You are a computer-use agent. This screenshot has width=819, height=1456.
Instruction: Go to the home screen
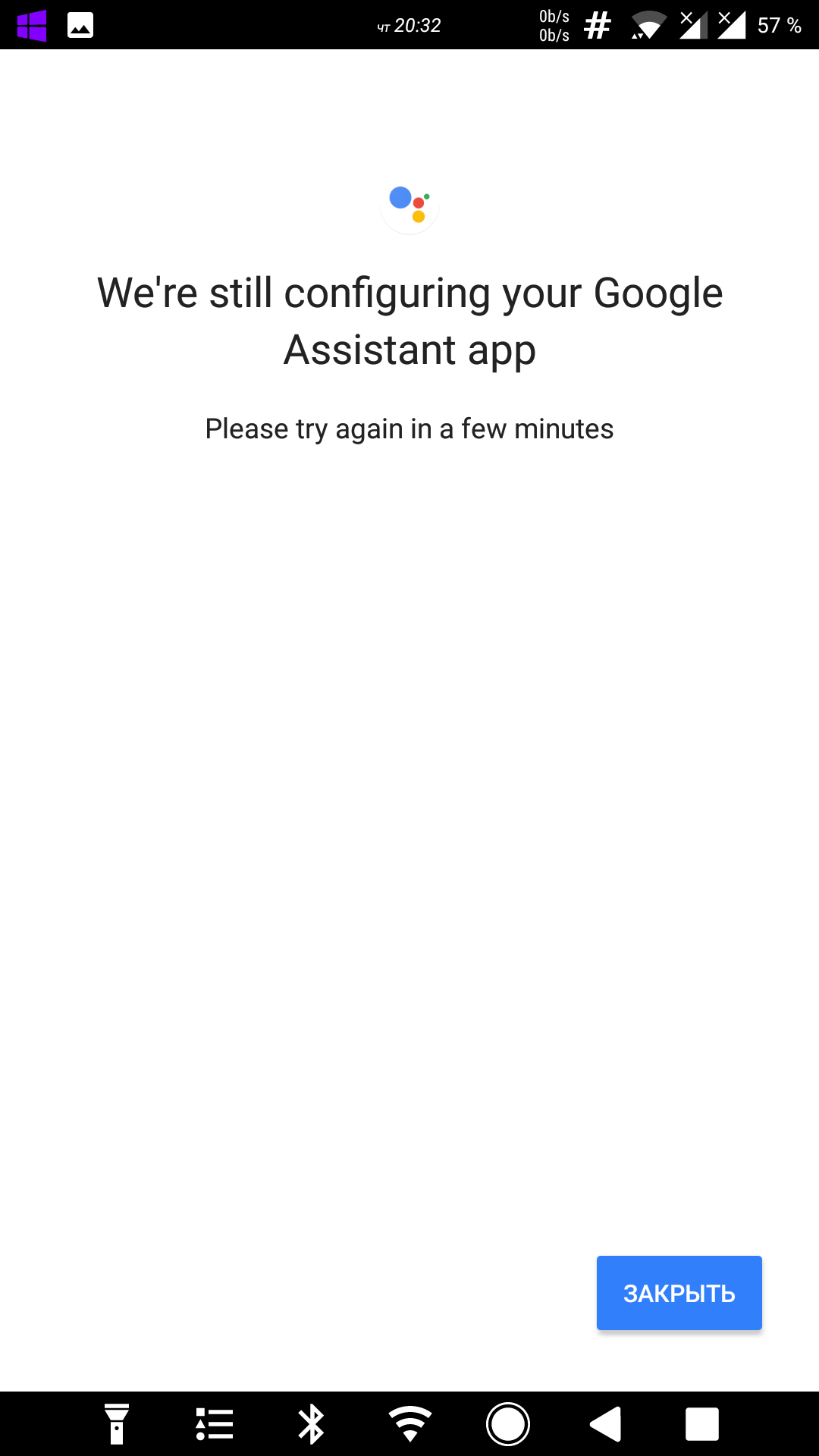[507, 1424]
